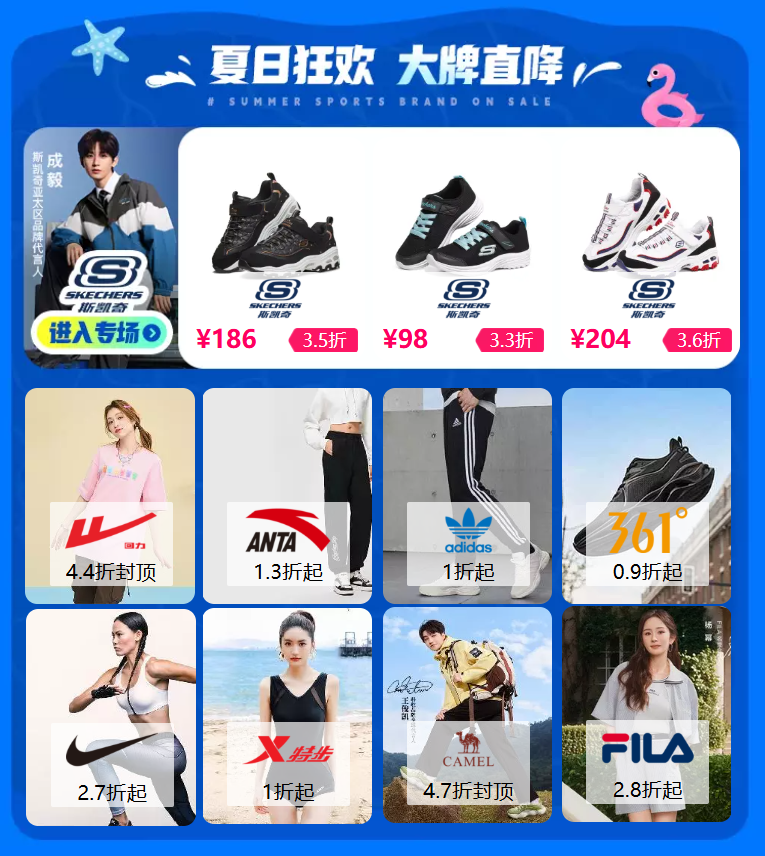Select the ANTA 1.3折起 tile
Viewport: 765px width, 856px height.
tap(287, 496)
